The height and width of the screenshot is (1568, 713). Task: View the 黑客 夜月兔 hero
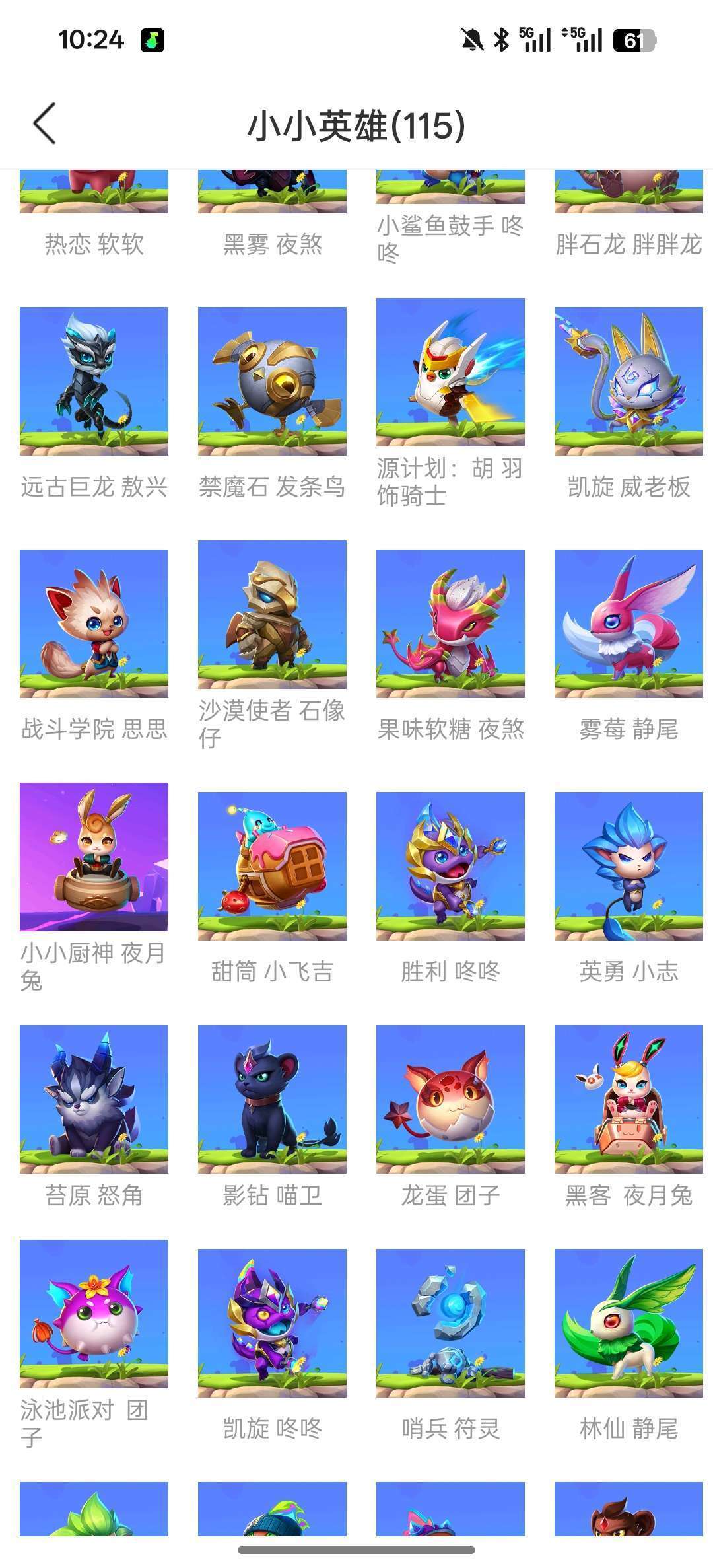(628, 1099)
